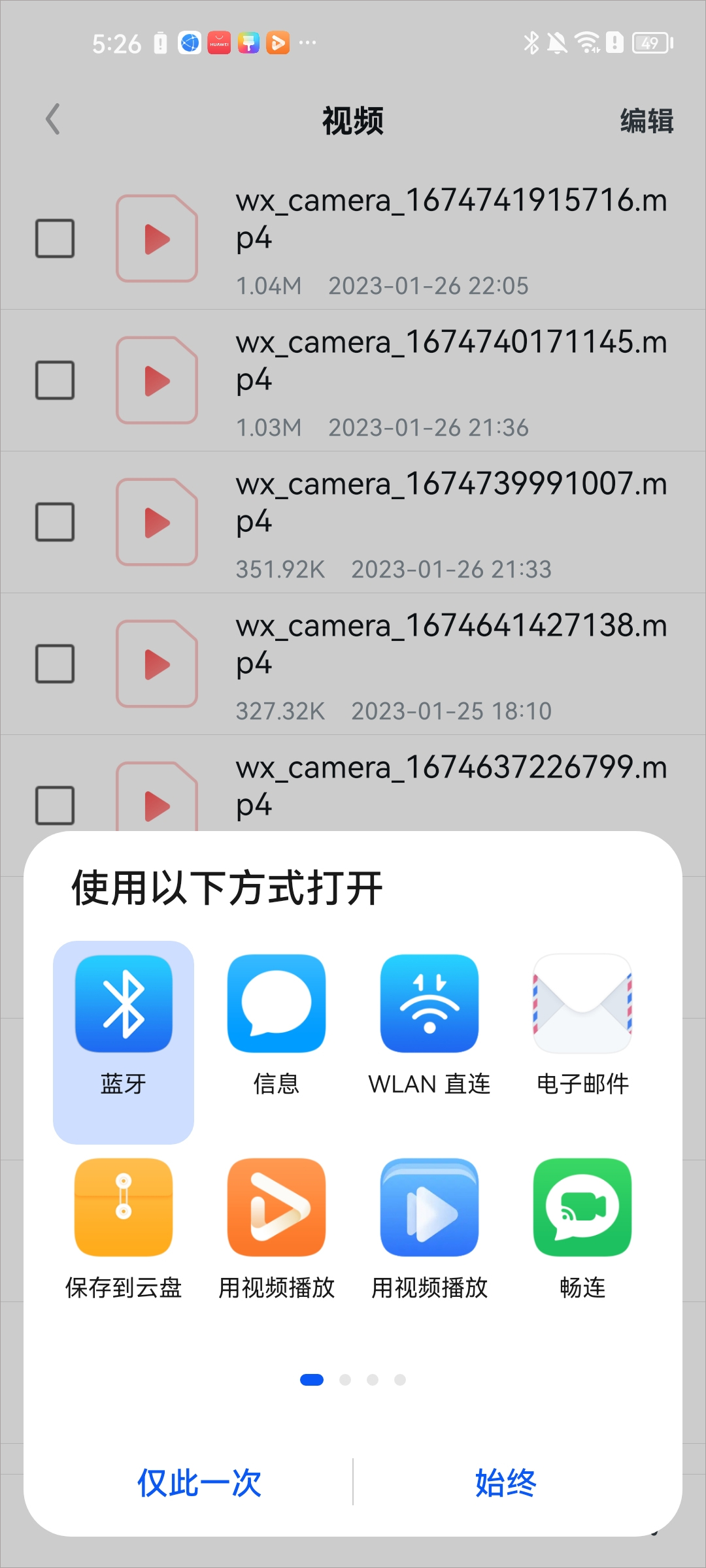Check the box for wx_camera_1674741915716.mp4
The width and height of the screenshot is (706, 1568).
click(55, 238)
